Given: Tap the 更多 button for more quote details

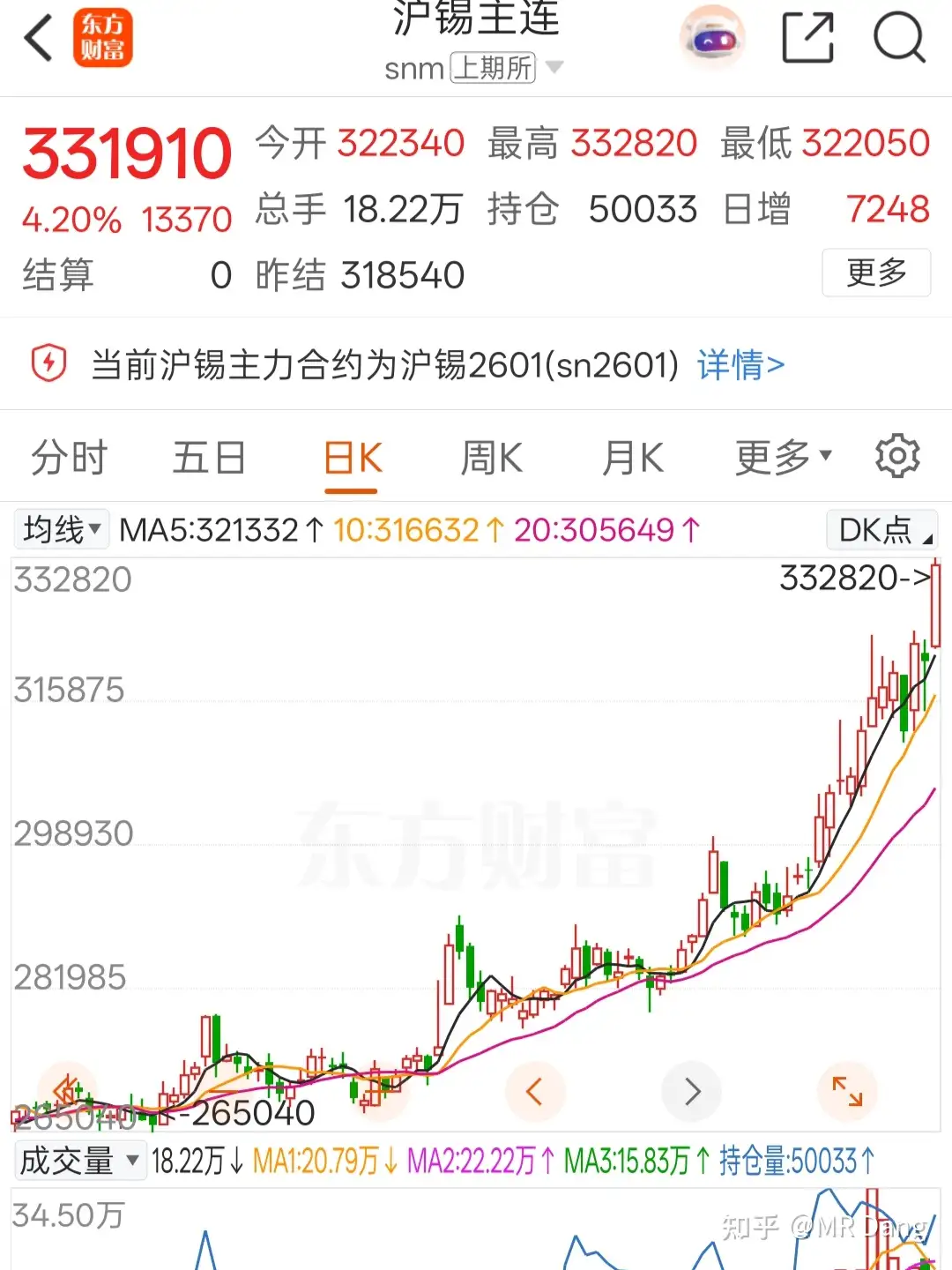Looking at the screenshot, I should coord(876,273).
